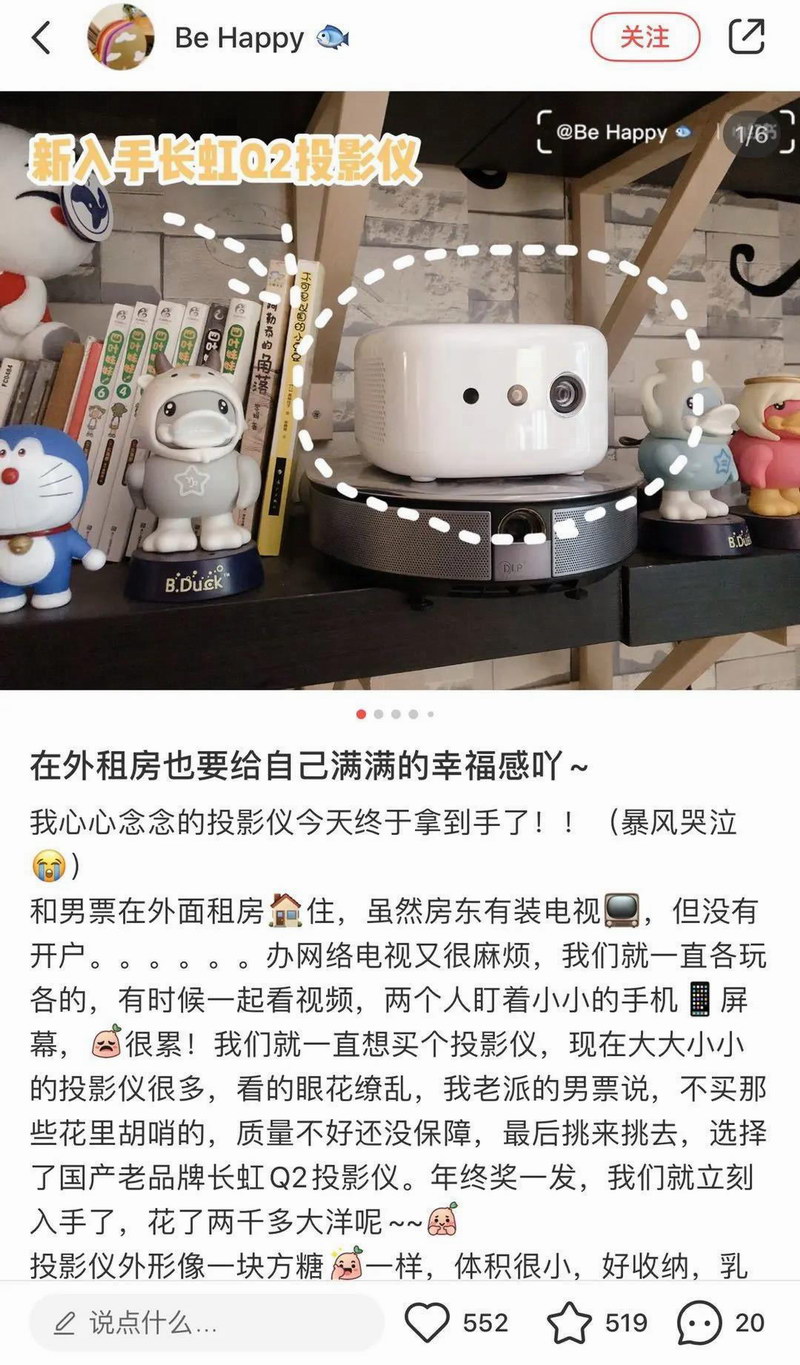Like the post with the heart icon

[428, 1323]
